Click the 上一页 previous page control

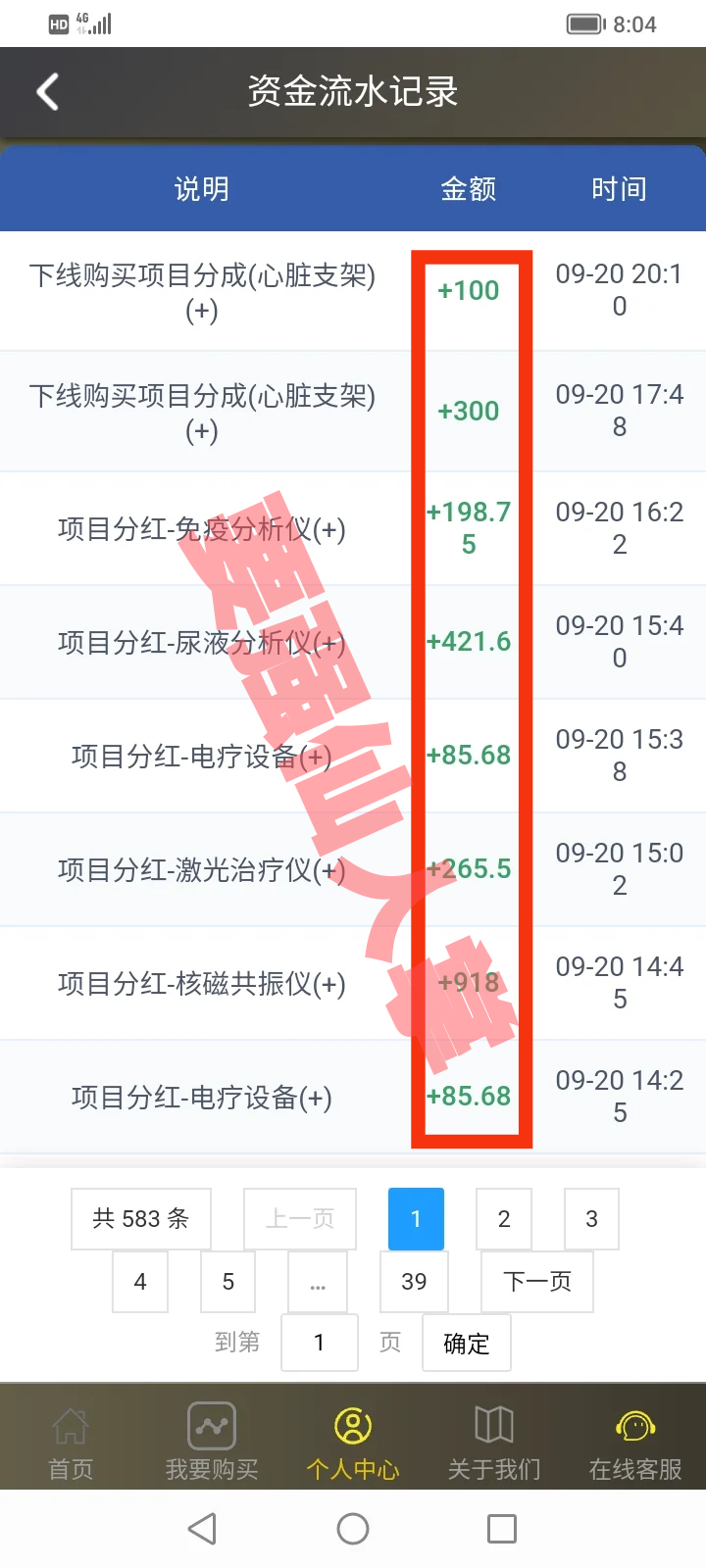coord(299,1219)
